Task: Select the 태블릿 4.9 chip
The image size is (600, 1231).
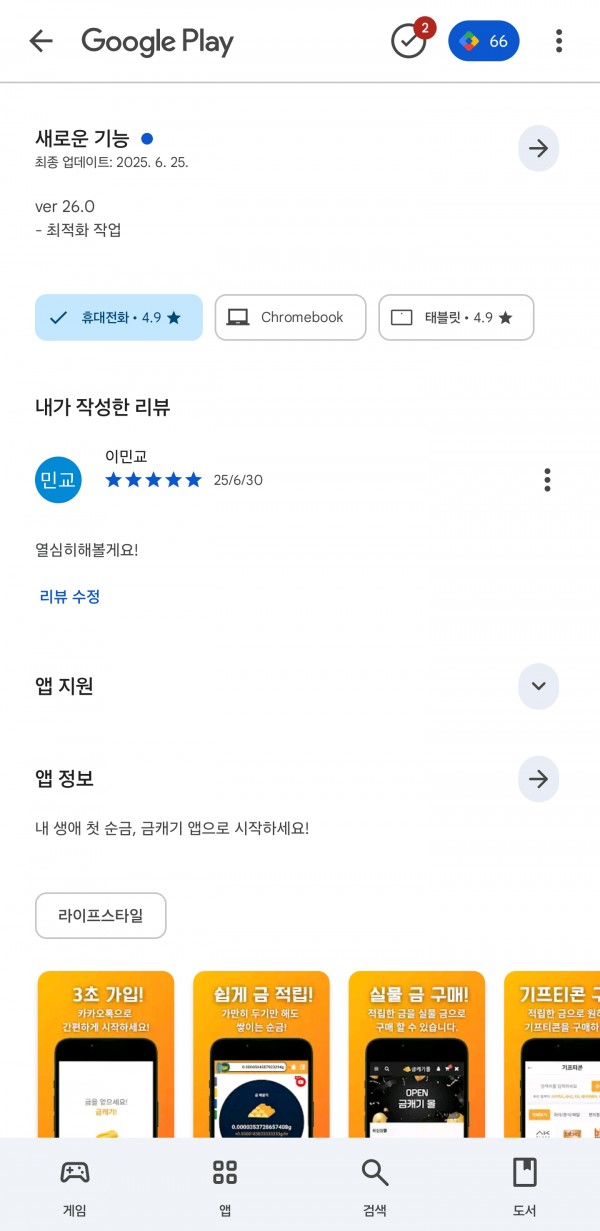Action: coord(456,317)
